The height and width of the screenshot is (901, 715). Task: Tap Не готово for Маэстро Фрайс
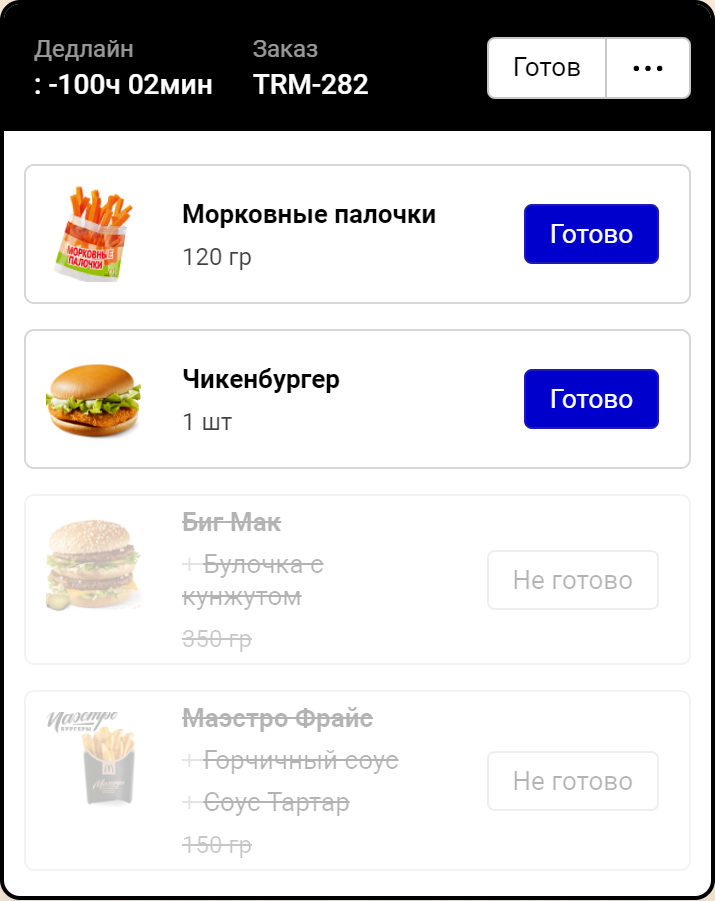[x=573, y=781]
